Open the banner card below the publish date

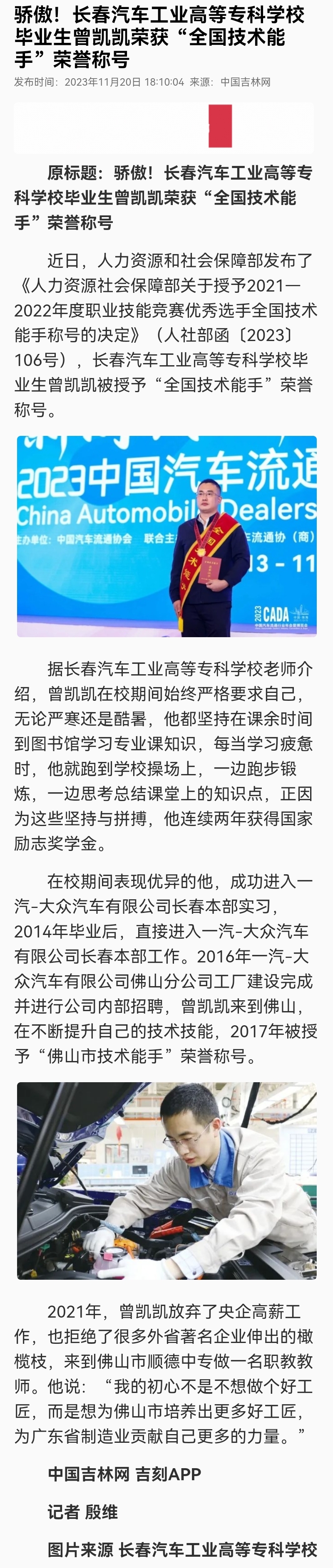(x=164, y=127)
